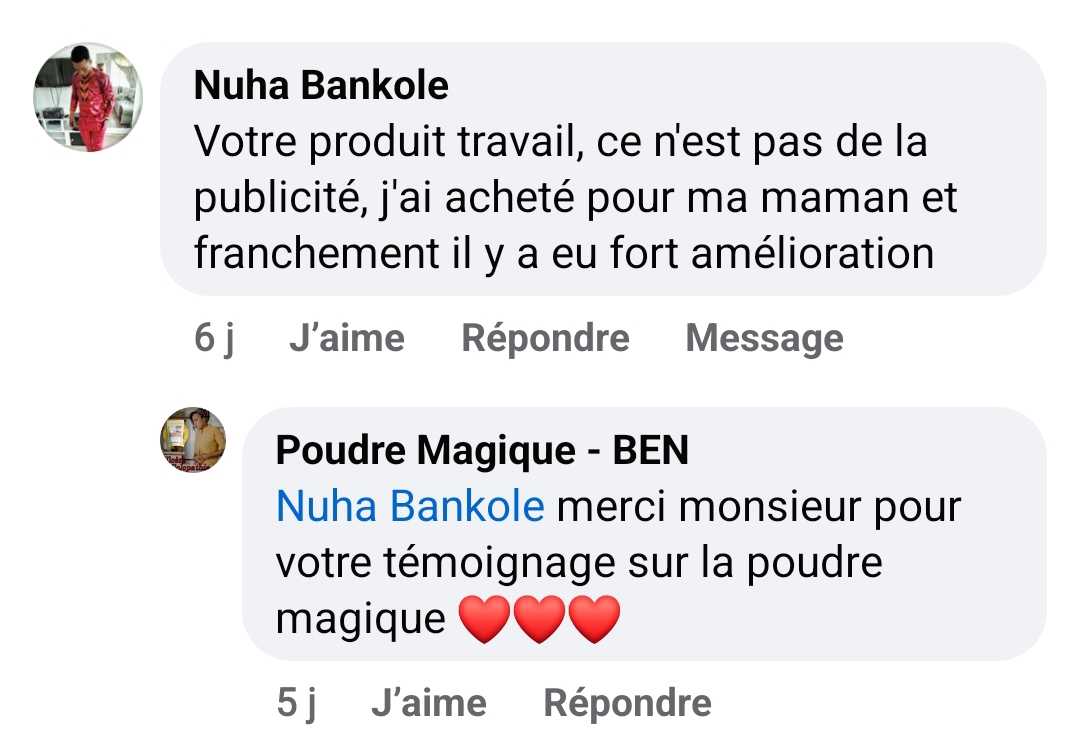Like Nuha Bankole's comment
This screenshot has height=746, width=1080.
[346, 338]
